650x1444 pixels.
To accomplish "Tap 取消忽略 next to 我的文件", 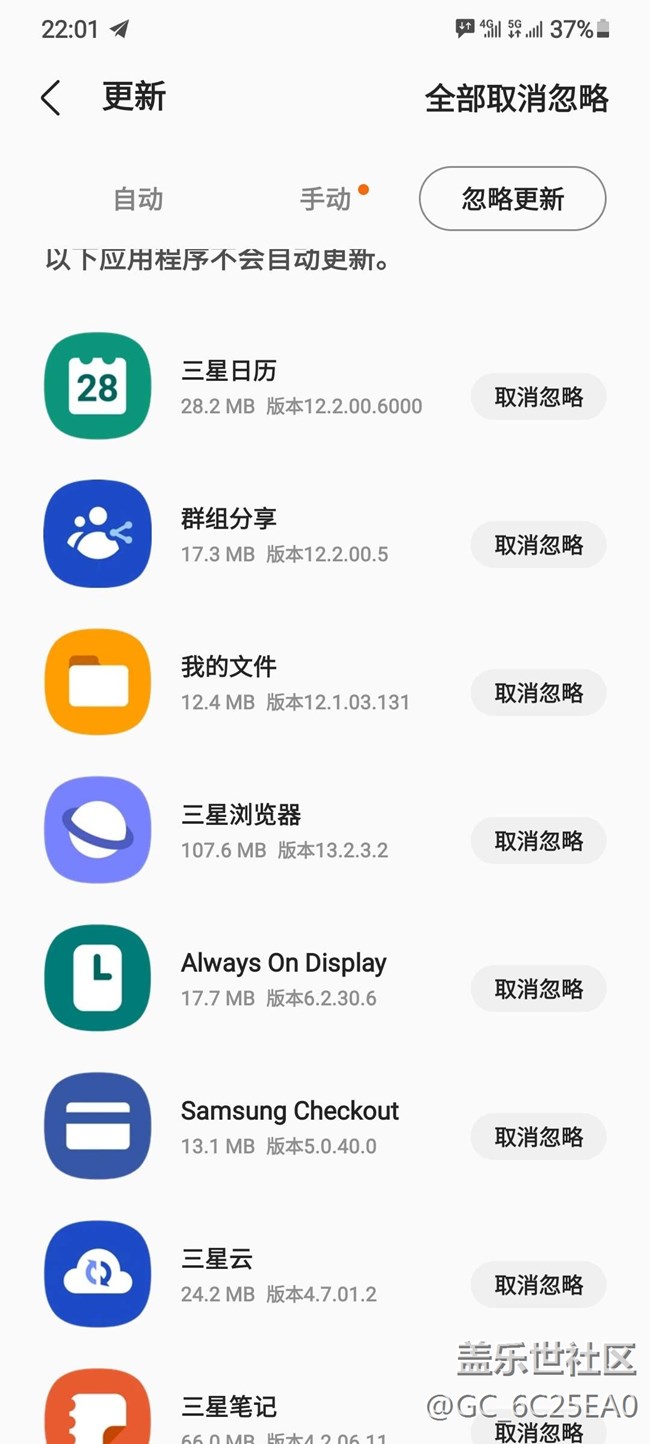I will pos(538,693).
